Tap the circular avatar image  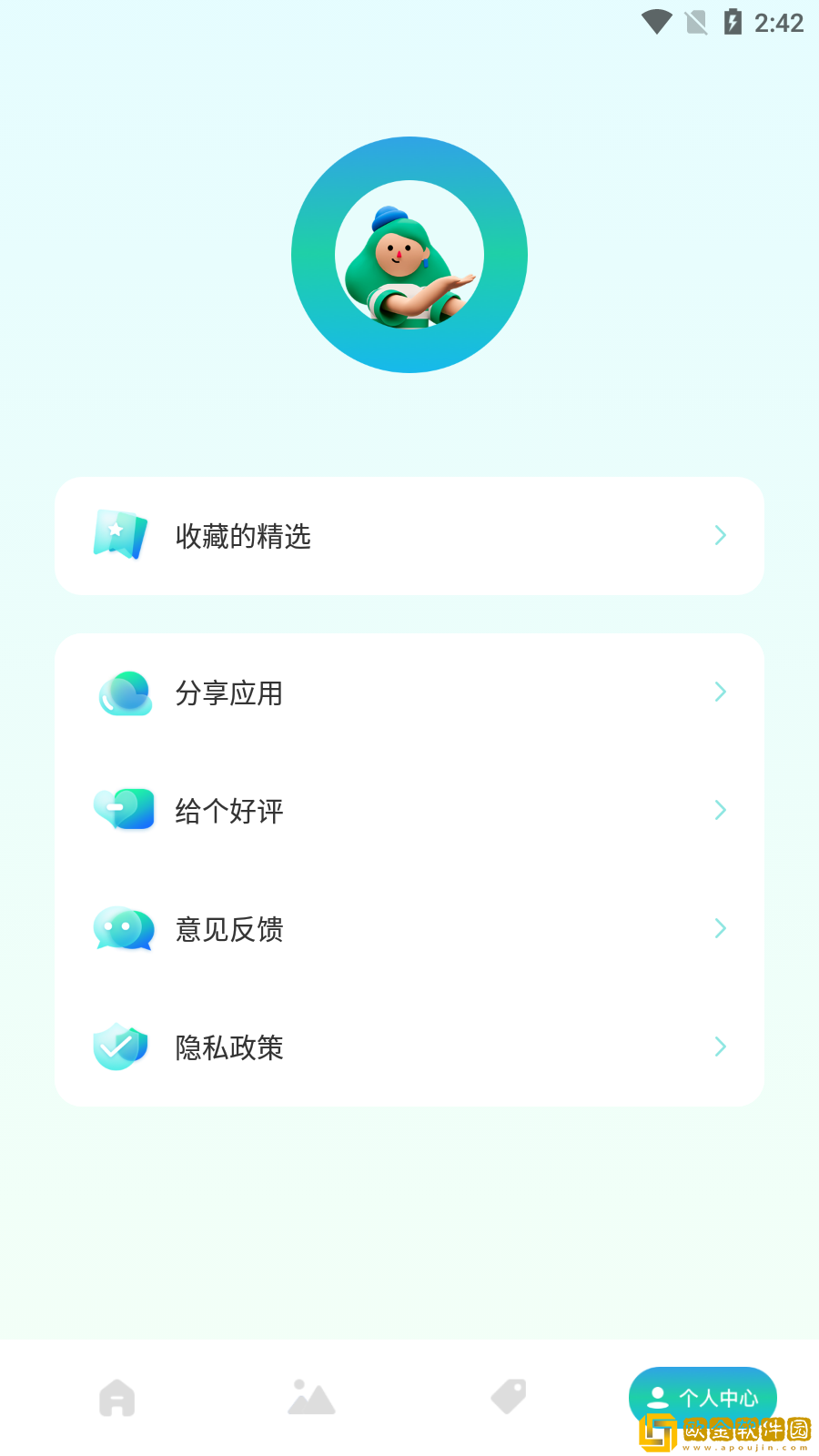click(409, 255)
